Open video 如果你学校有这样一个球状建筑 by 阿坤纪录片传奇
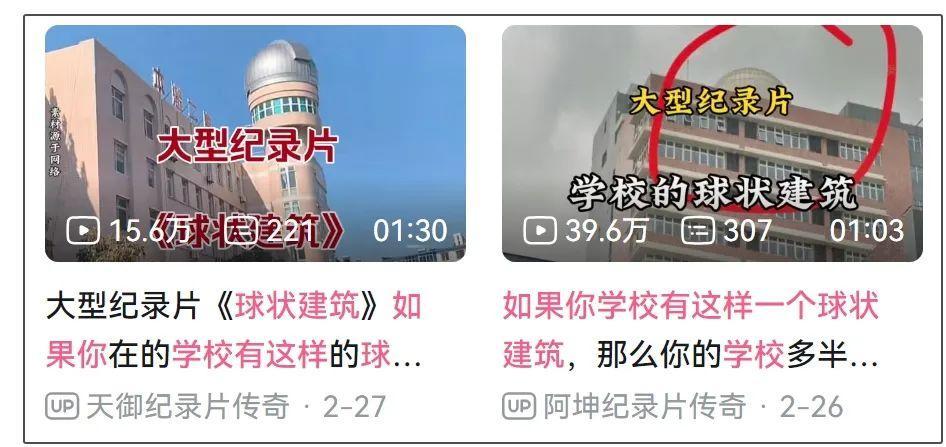This screenshot has width=946, height=447. (x=712, y=143)
